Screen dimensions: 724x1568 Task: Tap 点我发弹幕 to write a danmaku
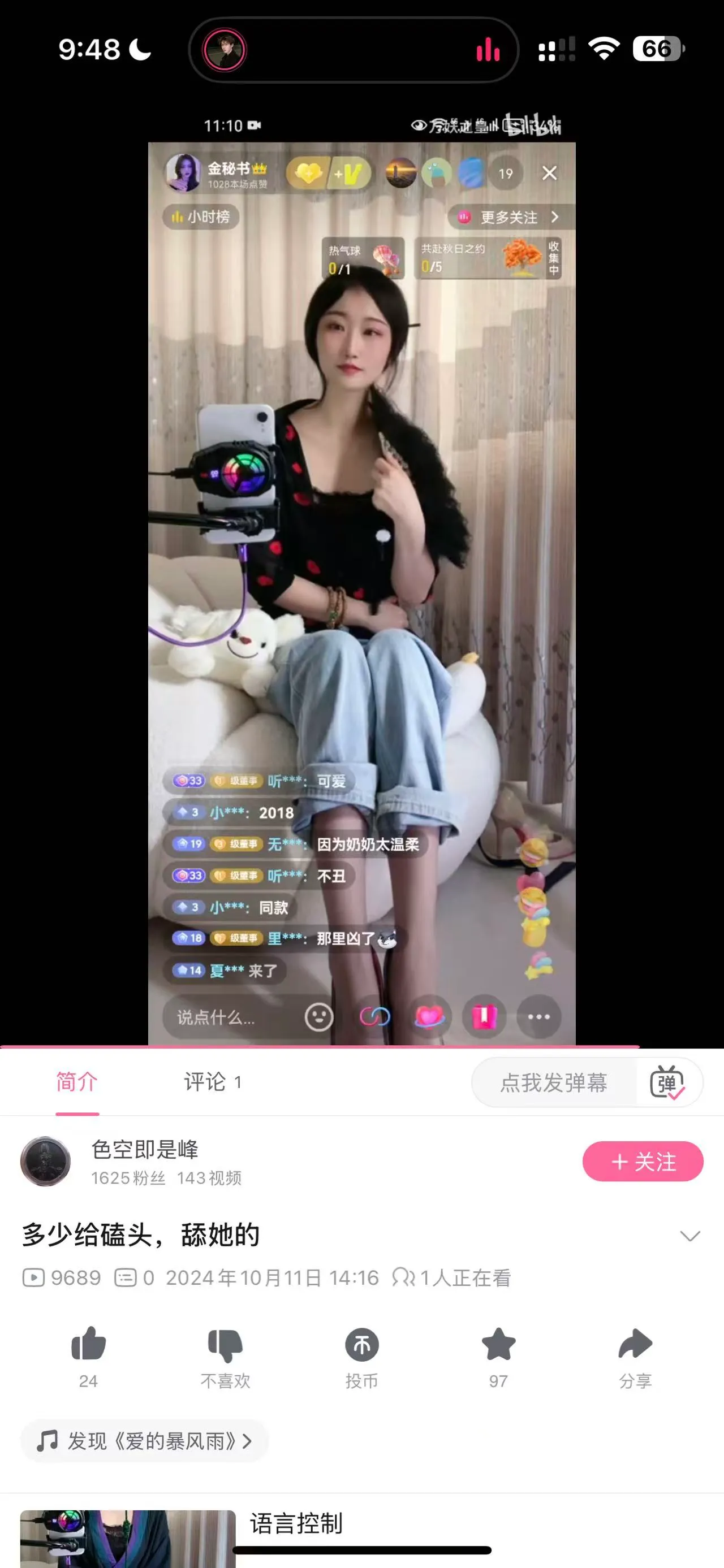(x=553, y=1083)
